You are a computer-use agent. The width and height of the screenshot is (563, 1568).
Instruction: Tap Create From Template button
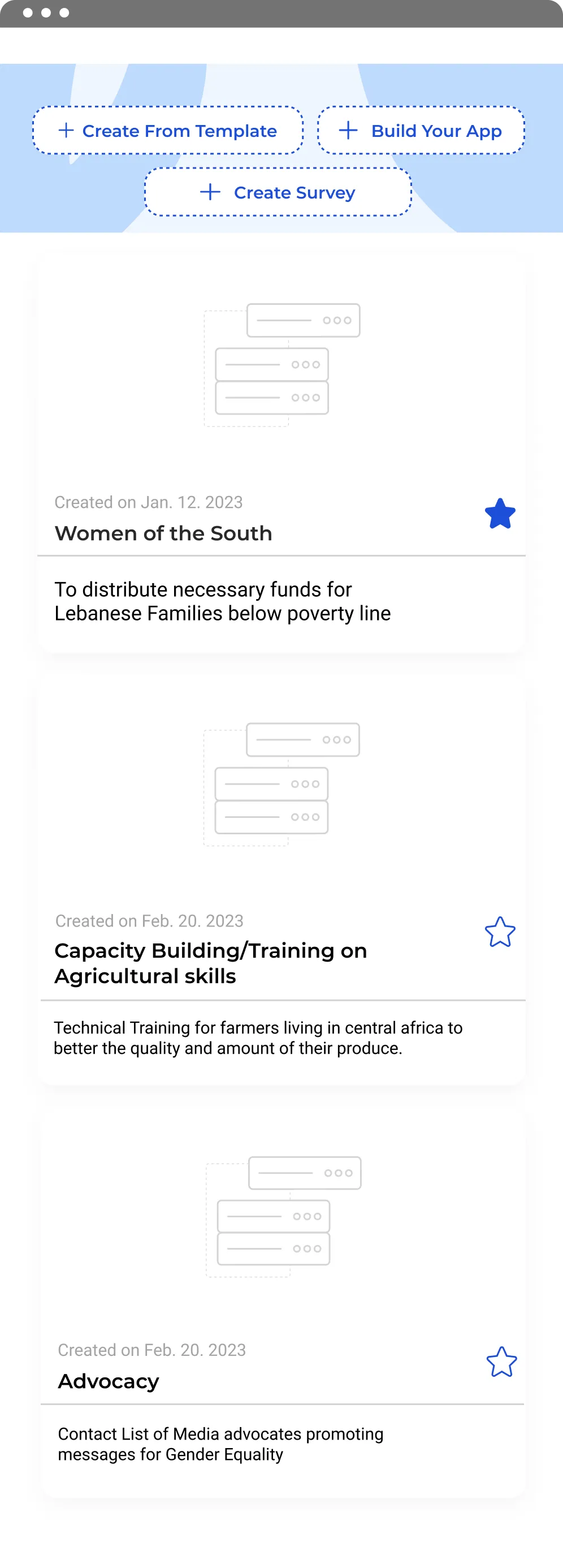coord(168,131)
